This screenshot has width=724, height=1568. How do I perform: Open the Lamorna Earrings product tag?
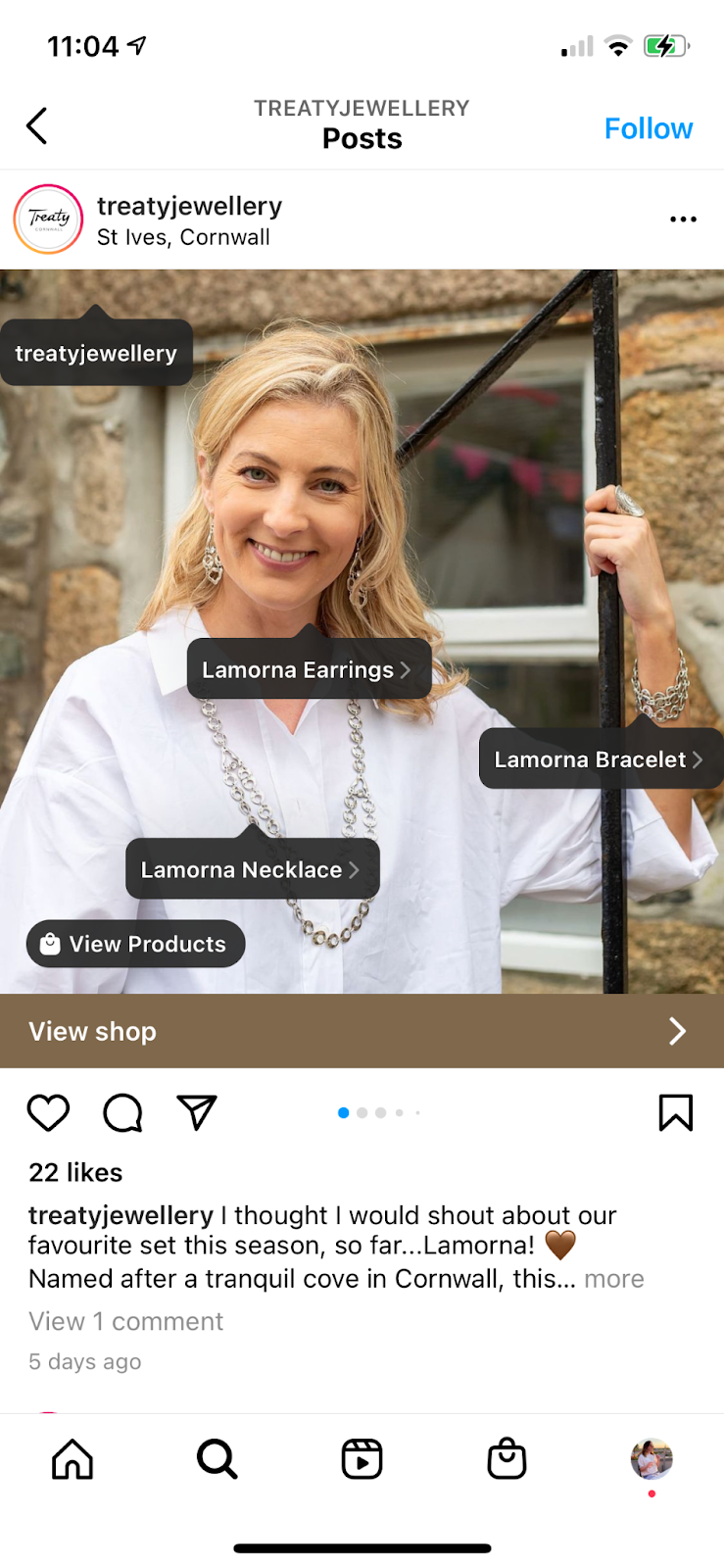308,670
